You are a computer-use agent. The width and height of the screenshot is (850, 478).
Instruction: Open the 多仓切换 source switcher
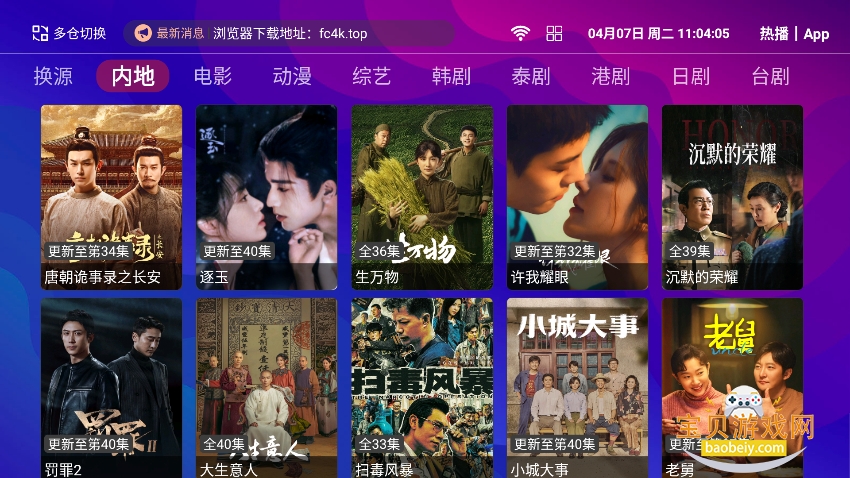(x=69, y=33)
